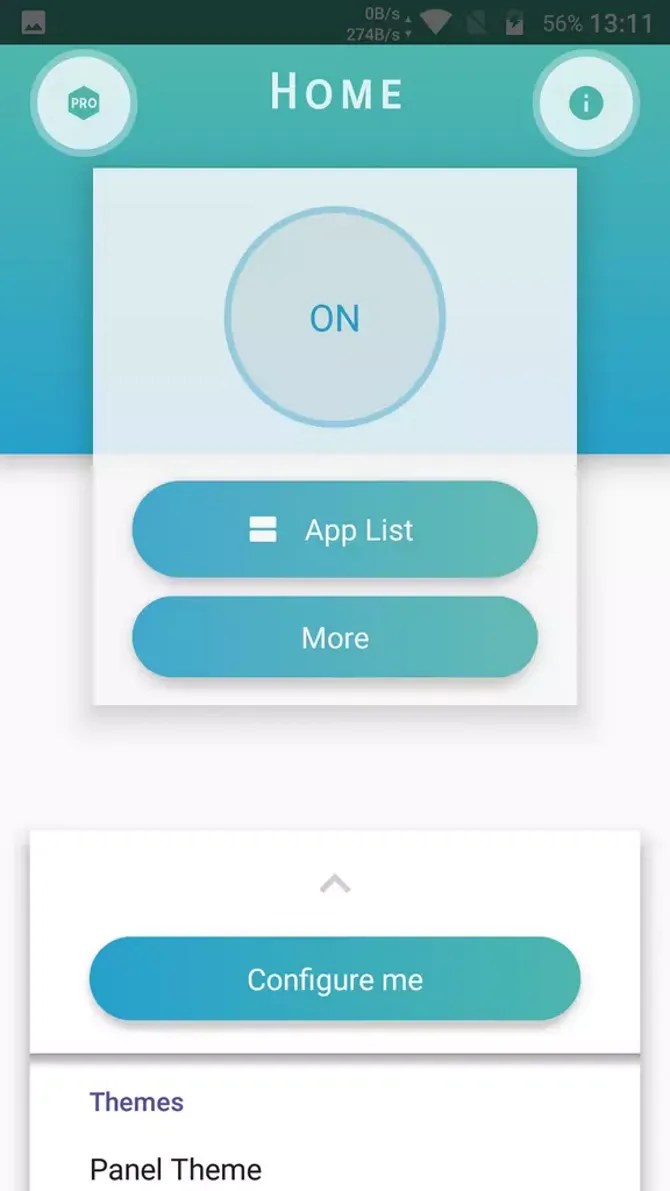The image size is (670, 1191).
Task: Open the Panel Theme setting
Action: (176, 1168)
